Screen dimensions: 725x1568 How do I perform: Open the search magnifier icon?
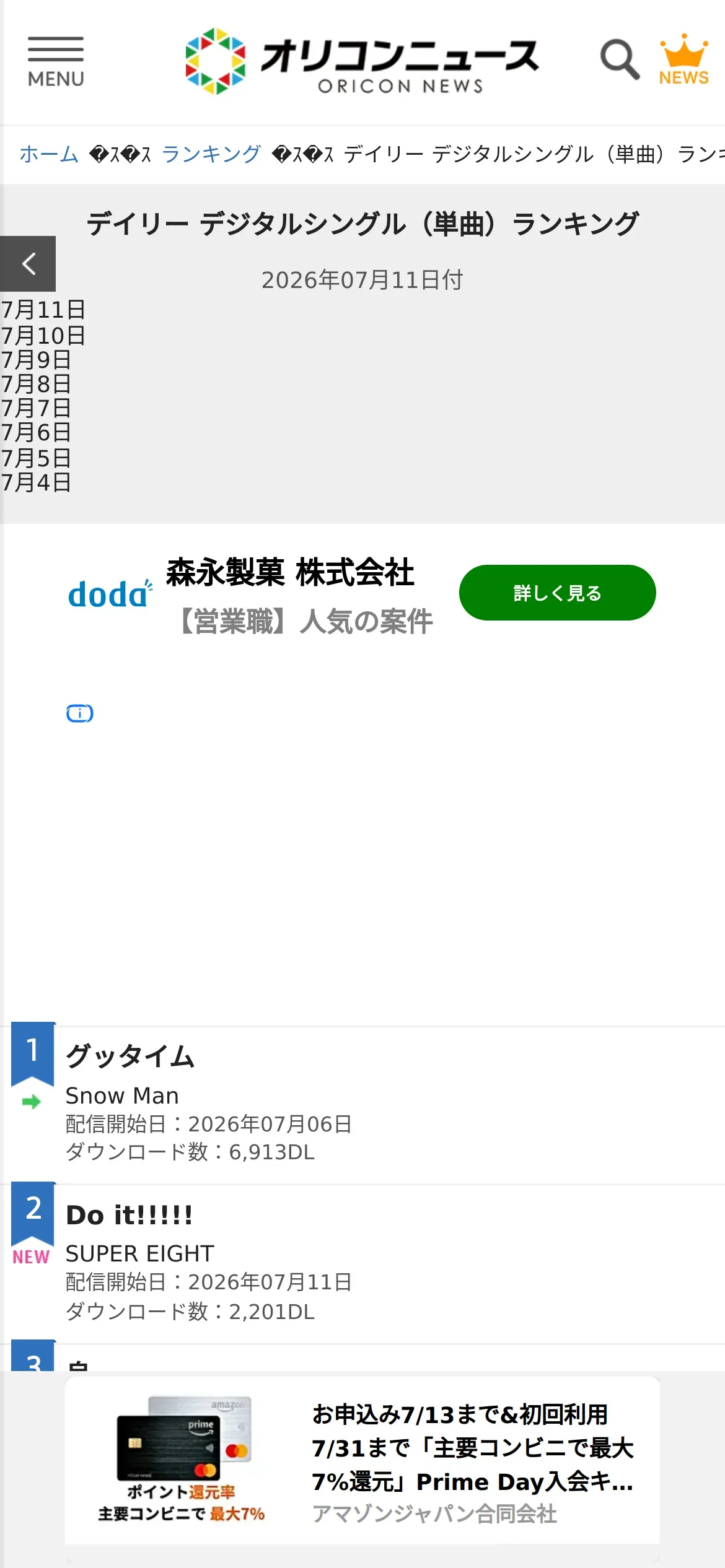[620, 60]
